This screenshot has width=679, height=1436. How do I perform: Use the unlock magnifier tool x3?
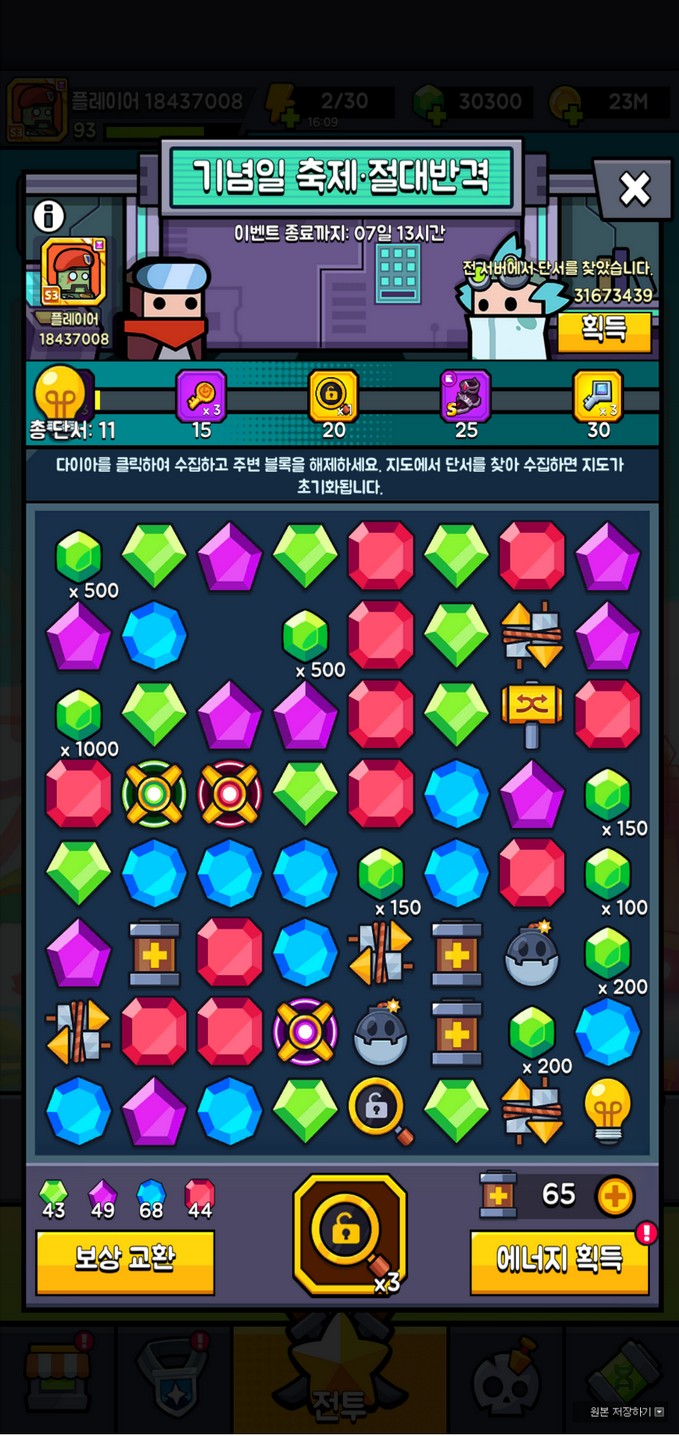[x=350, y=1235]
